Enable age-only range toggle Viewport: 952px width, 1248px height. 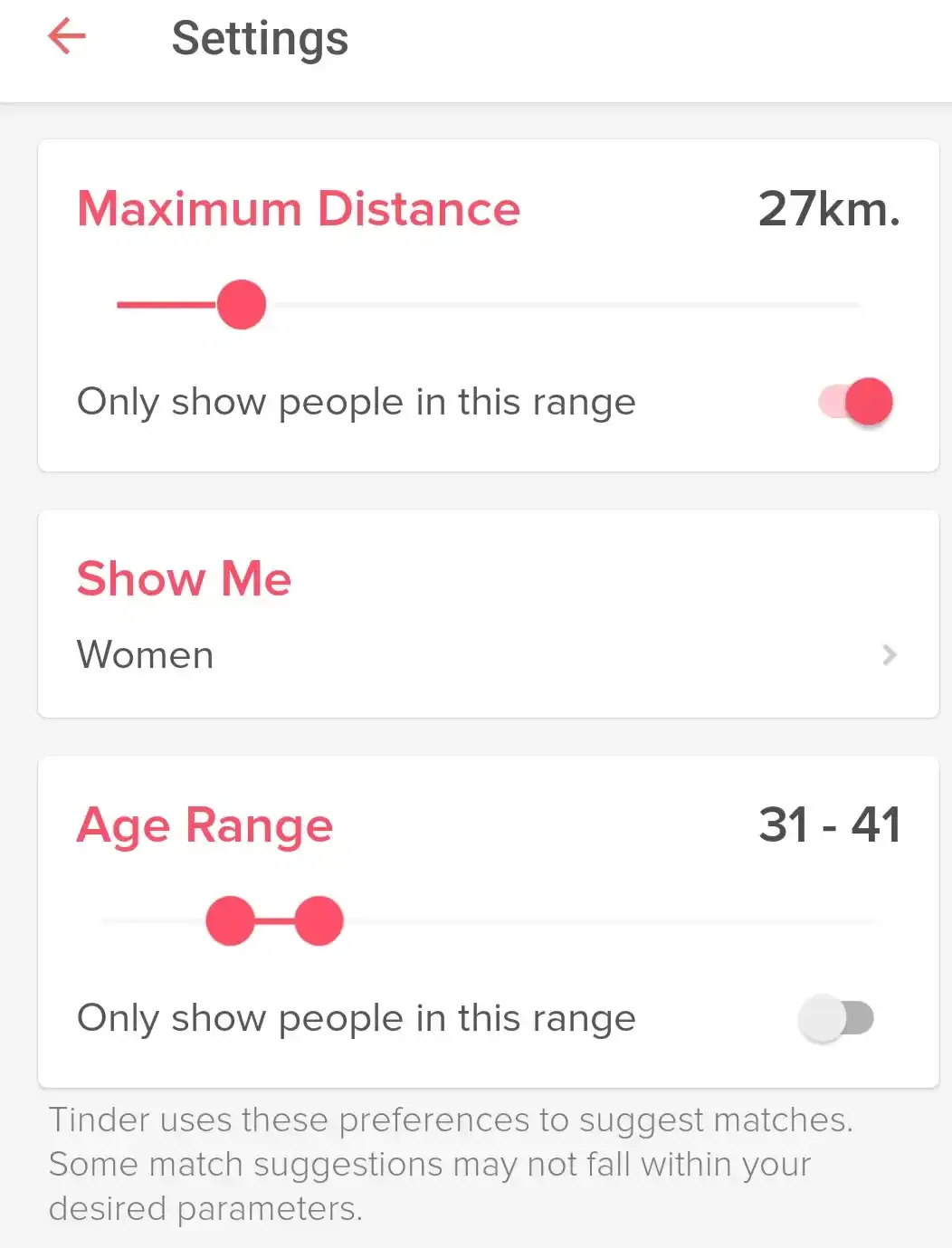click(836, 1018)
